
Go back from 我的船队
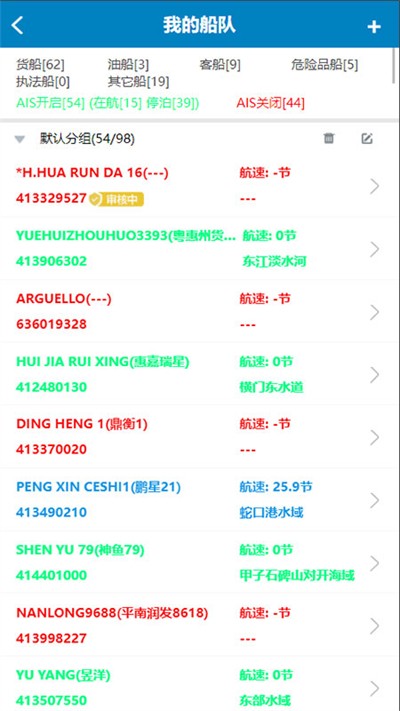tap(17, 25)
